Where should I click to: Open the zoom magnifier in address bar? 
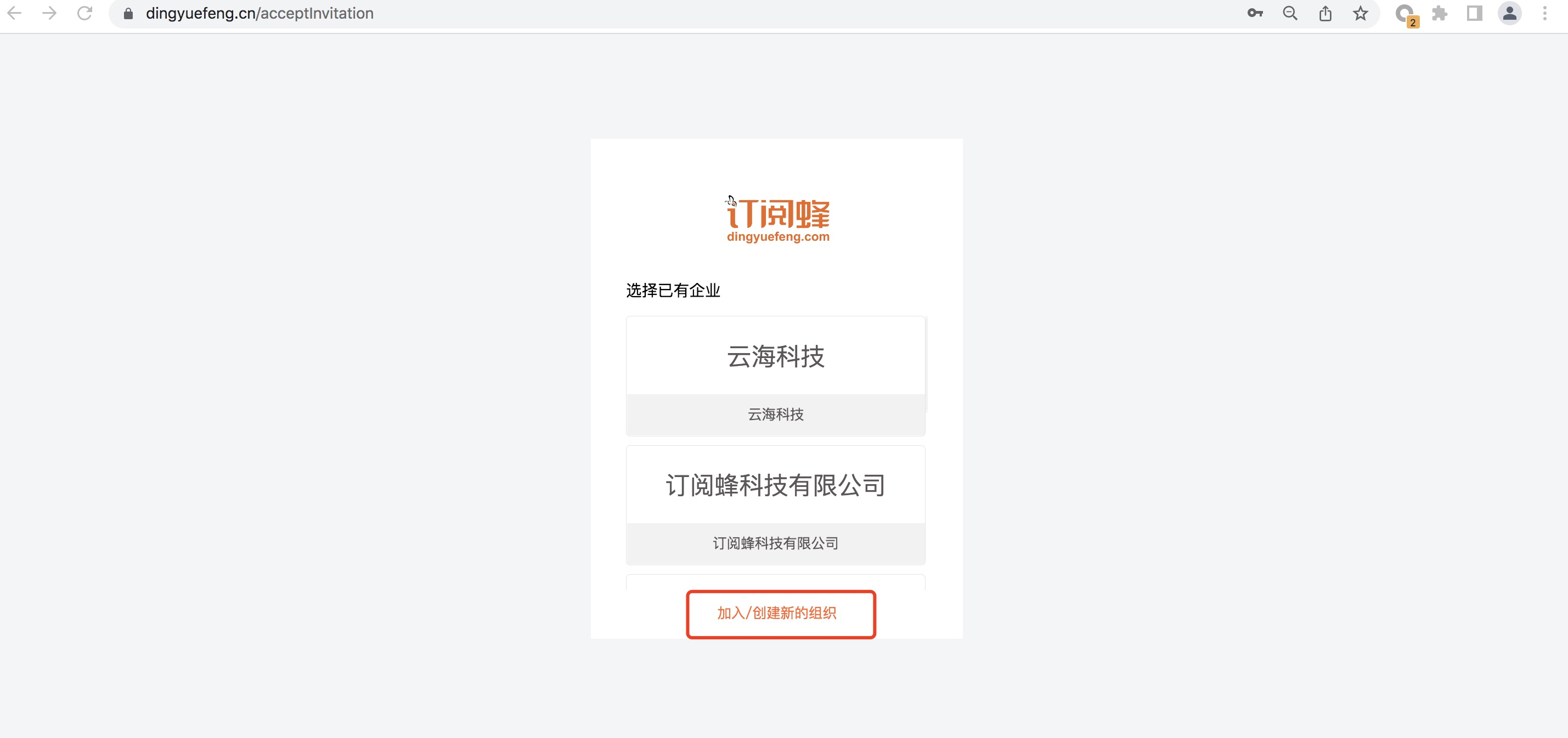1290,13
